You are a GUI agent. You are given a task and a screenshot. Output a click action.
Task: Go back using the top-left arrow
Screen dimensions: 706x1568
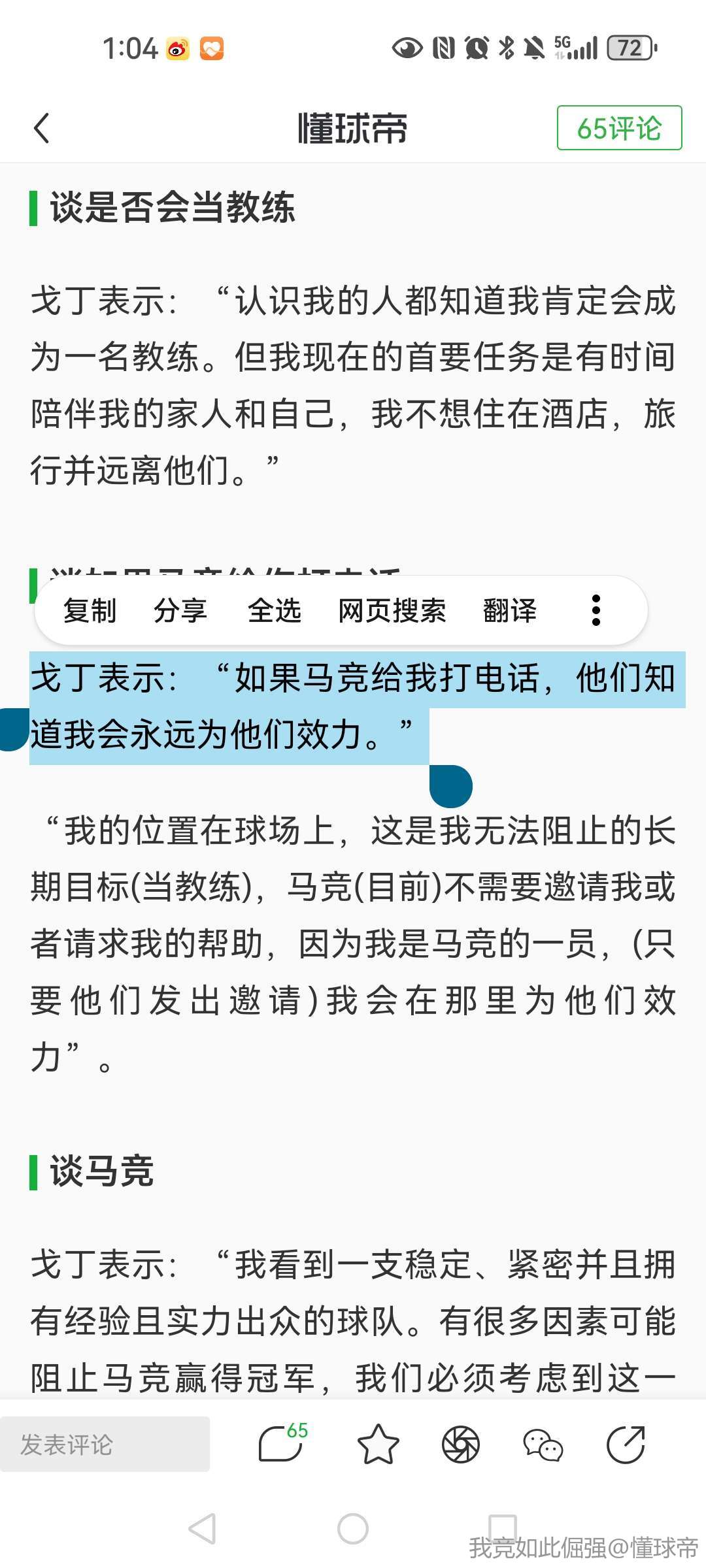[42, 128]
